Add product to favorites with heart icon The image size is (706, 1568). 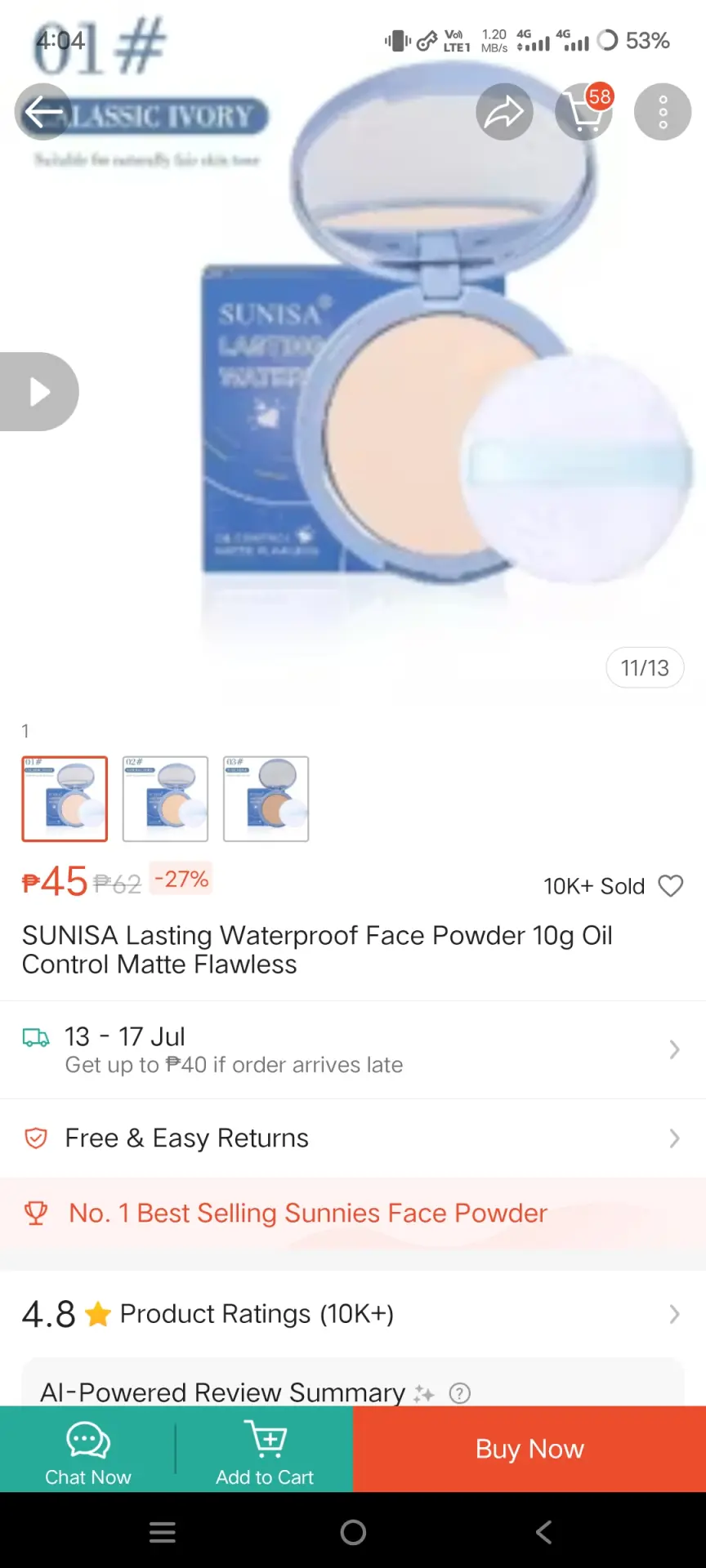(671, 886)
